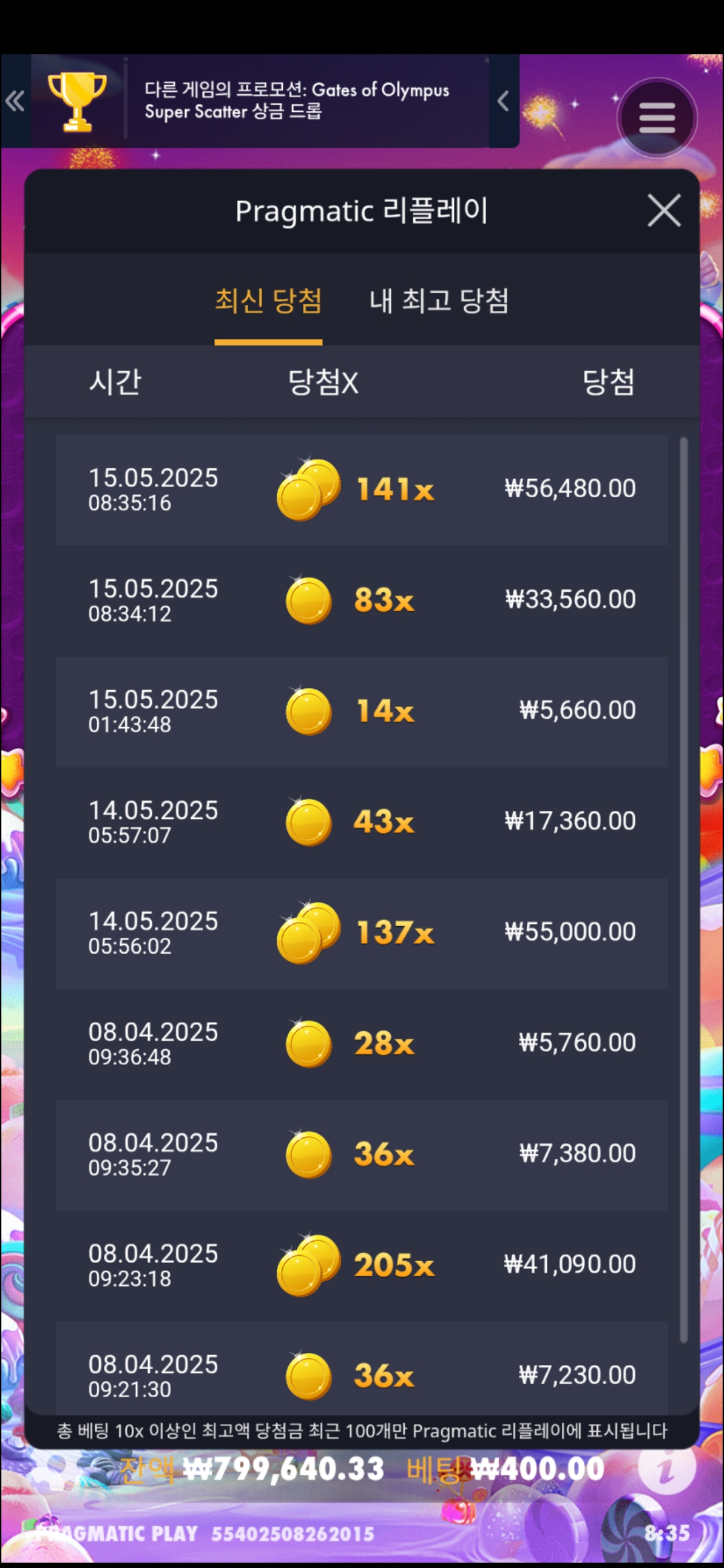Open the 14x win replay from 01:43:48
This screenshot has width=724, height=1568.
[361, 711]
